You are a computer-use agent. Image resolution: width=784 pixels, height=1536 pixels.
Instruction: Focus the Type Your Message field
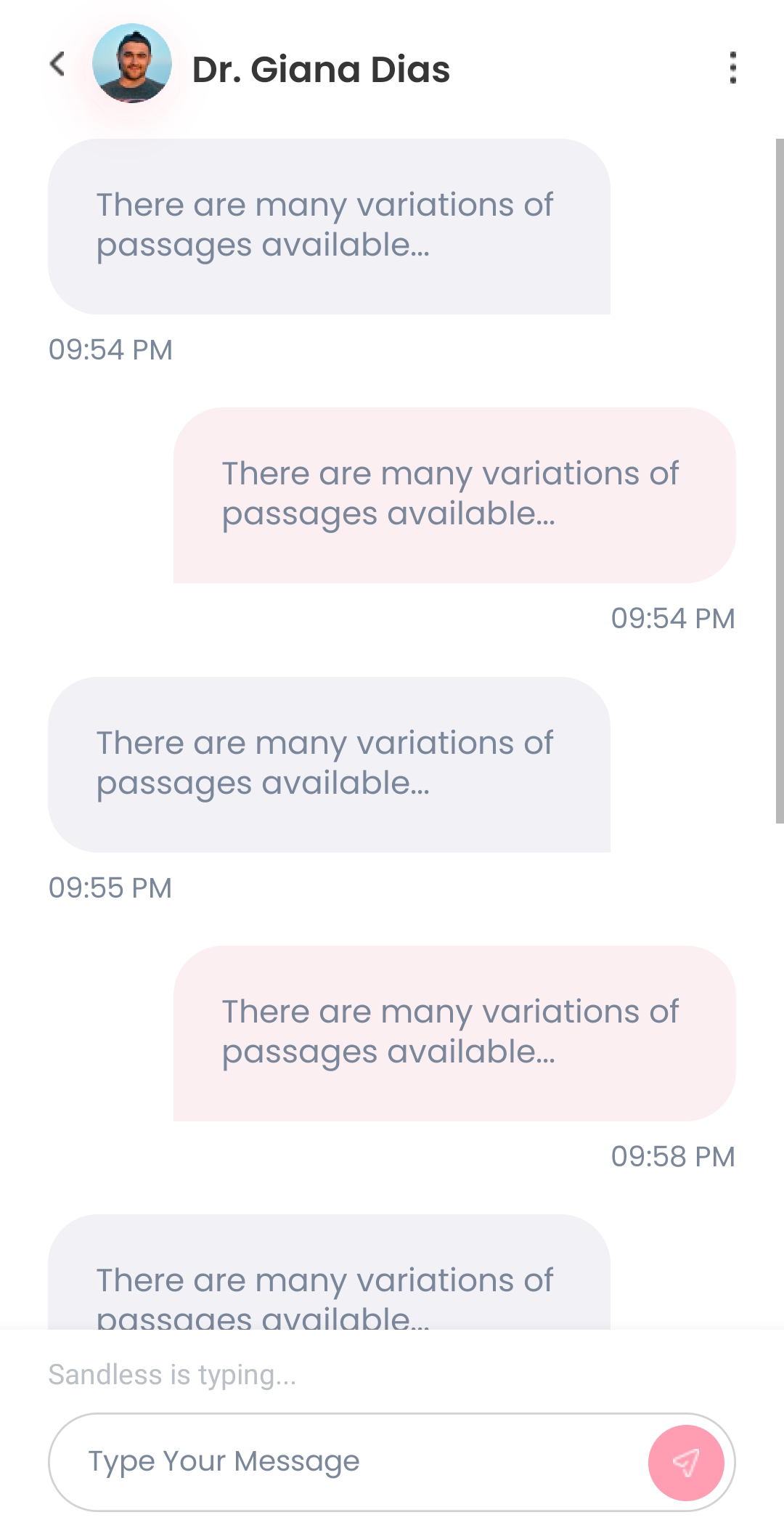coord(348,1461)
